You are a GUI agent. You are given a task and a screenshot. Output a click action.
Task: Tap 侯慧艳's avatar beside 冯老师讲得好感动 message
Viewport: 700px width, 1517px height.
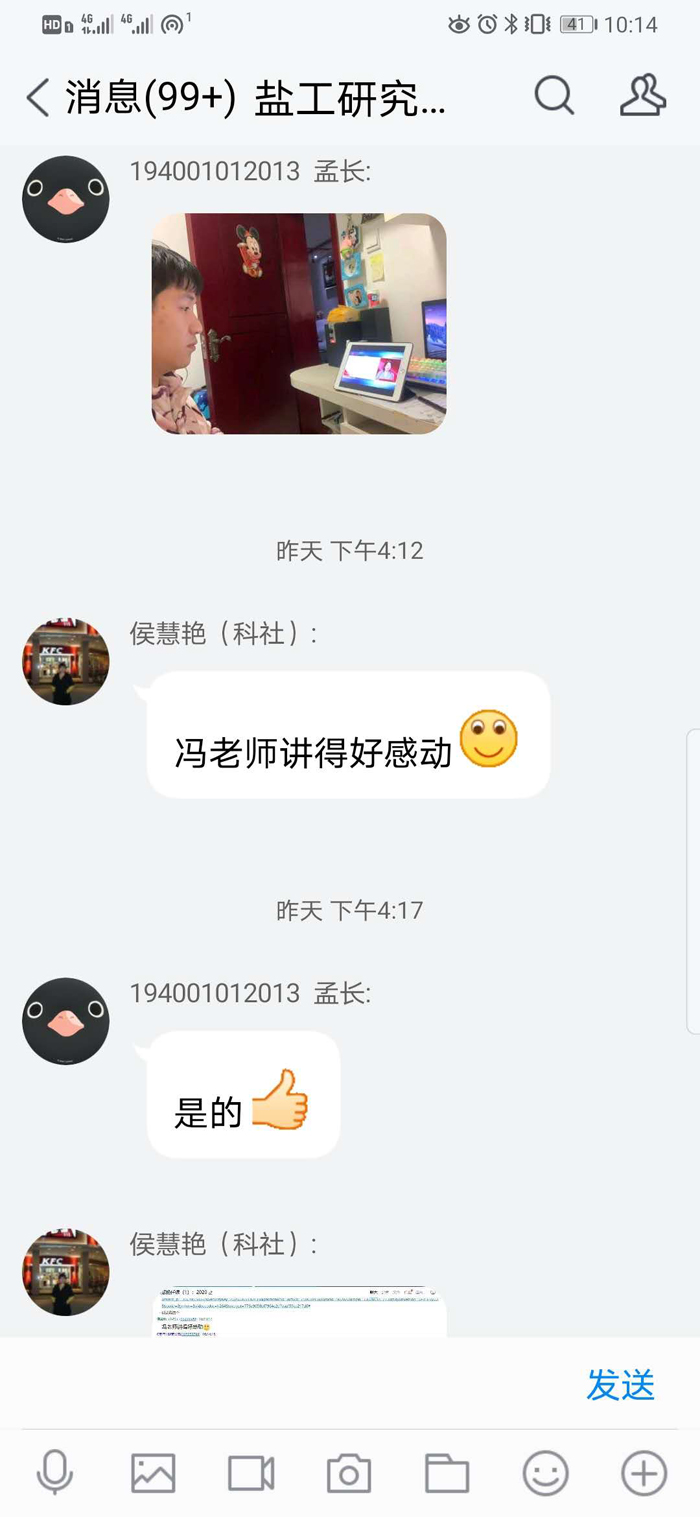(x=66, y=661)
